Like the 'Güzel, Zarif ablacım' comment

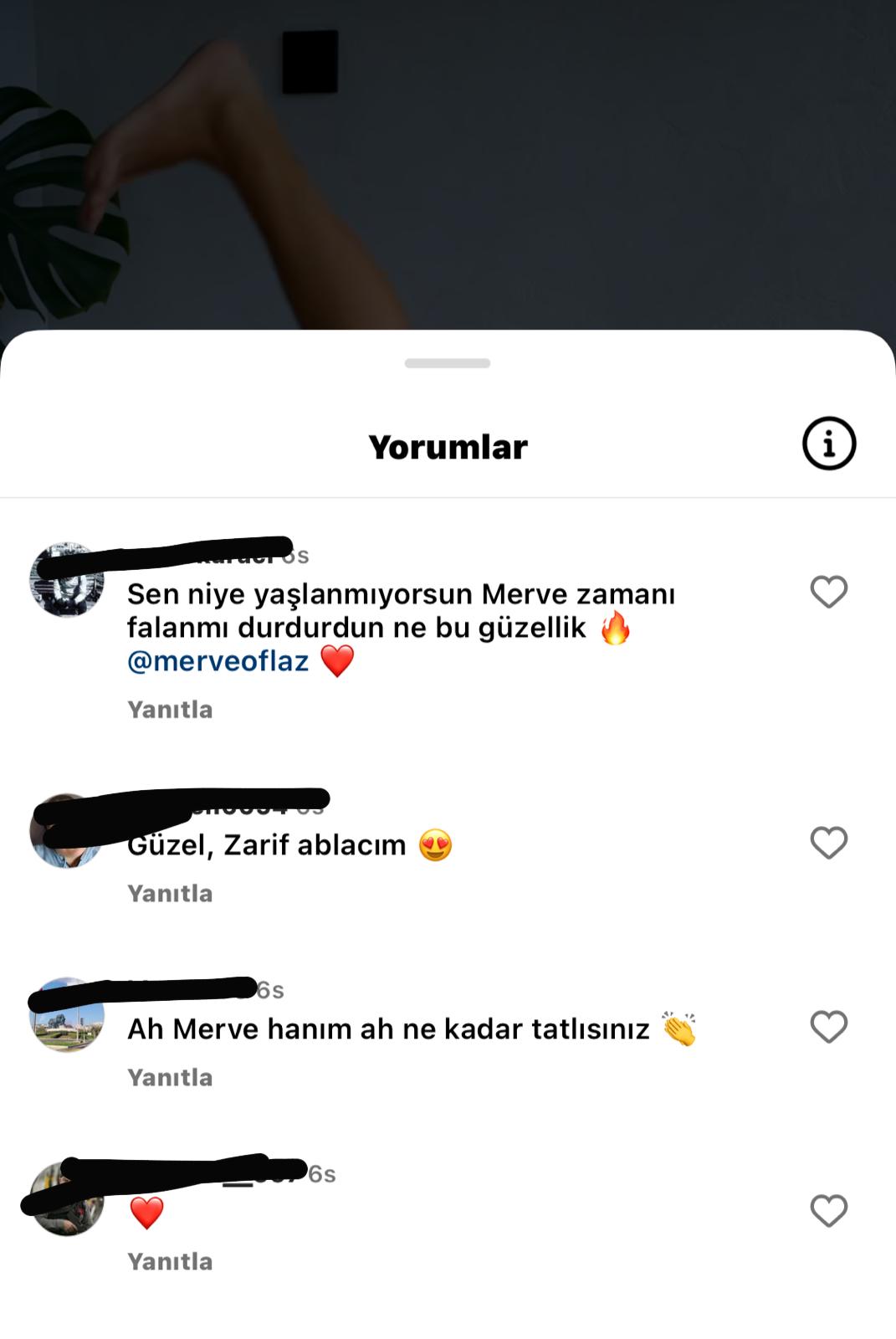coord(828,843)
